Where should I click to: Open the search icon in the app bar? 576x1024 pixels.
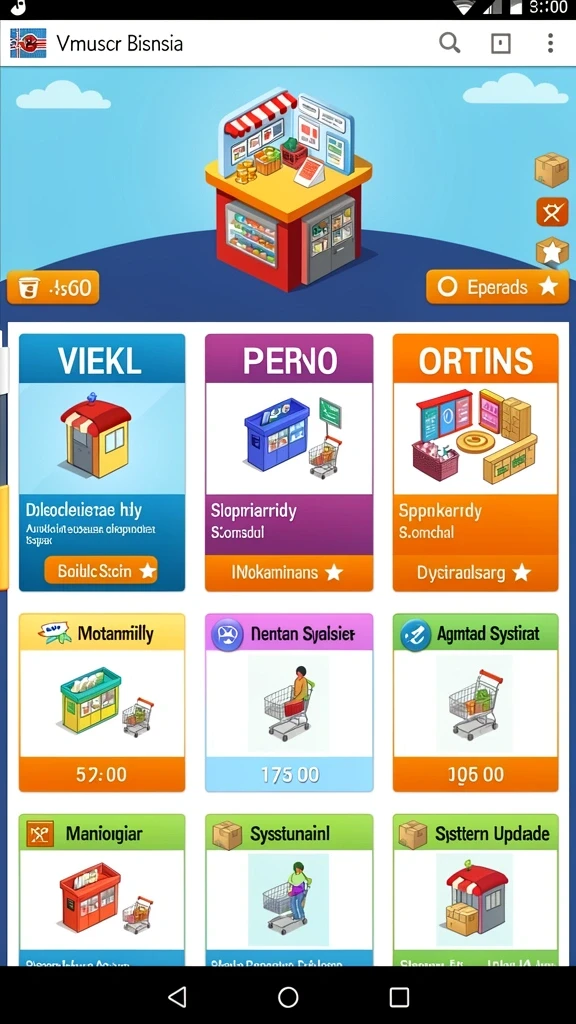coord(449,43)
